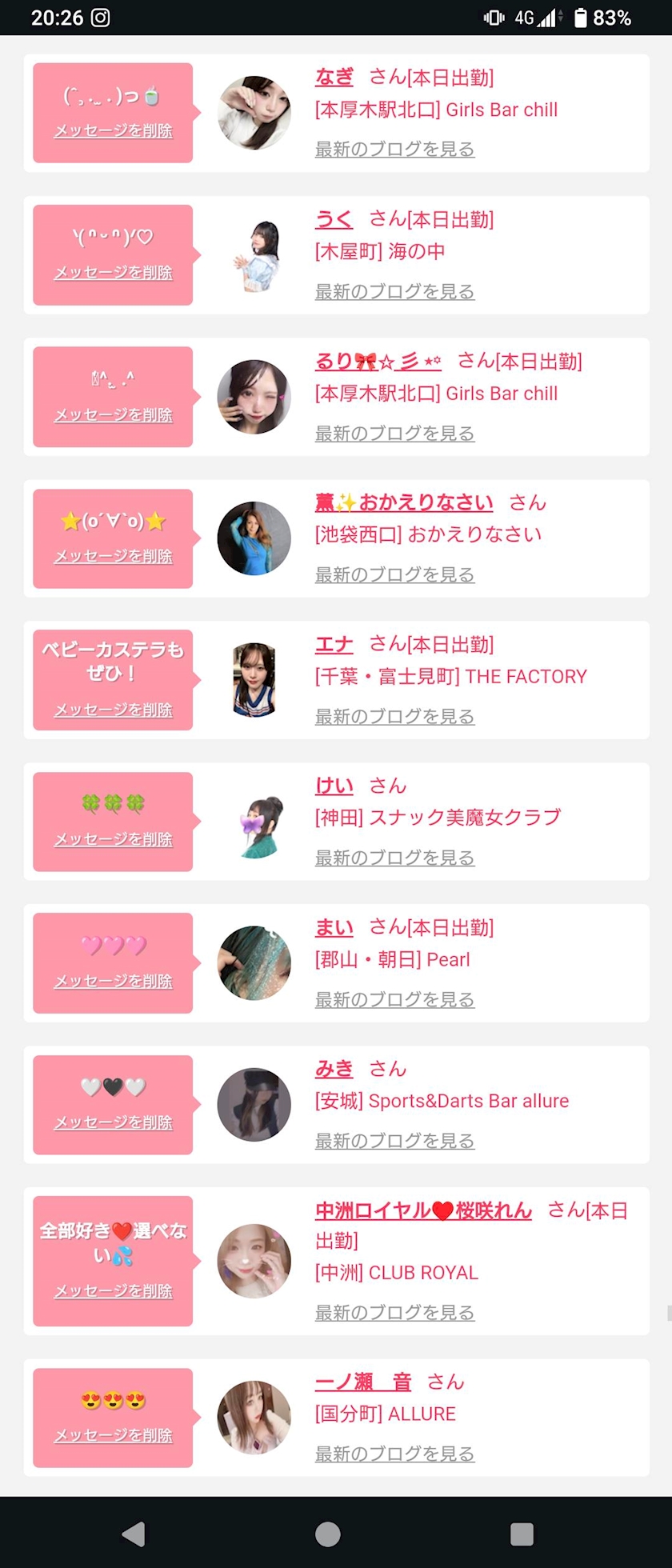Open みき's profile name link
The height and width of the screenshot is (1568, 672).
coord(334,1070)
